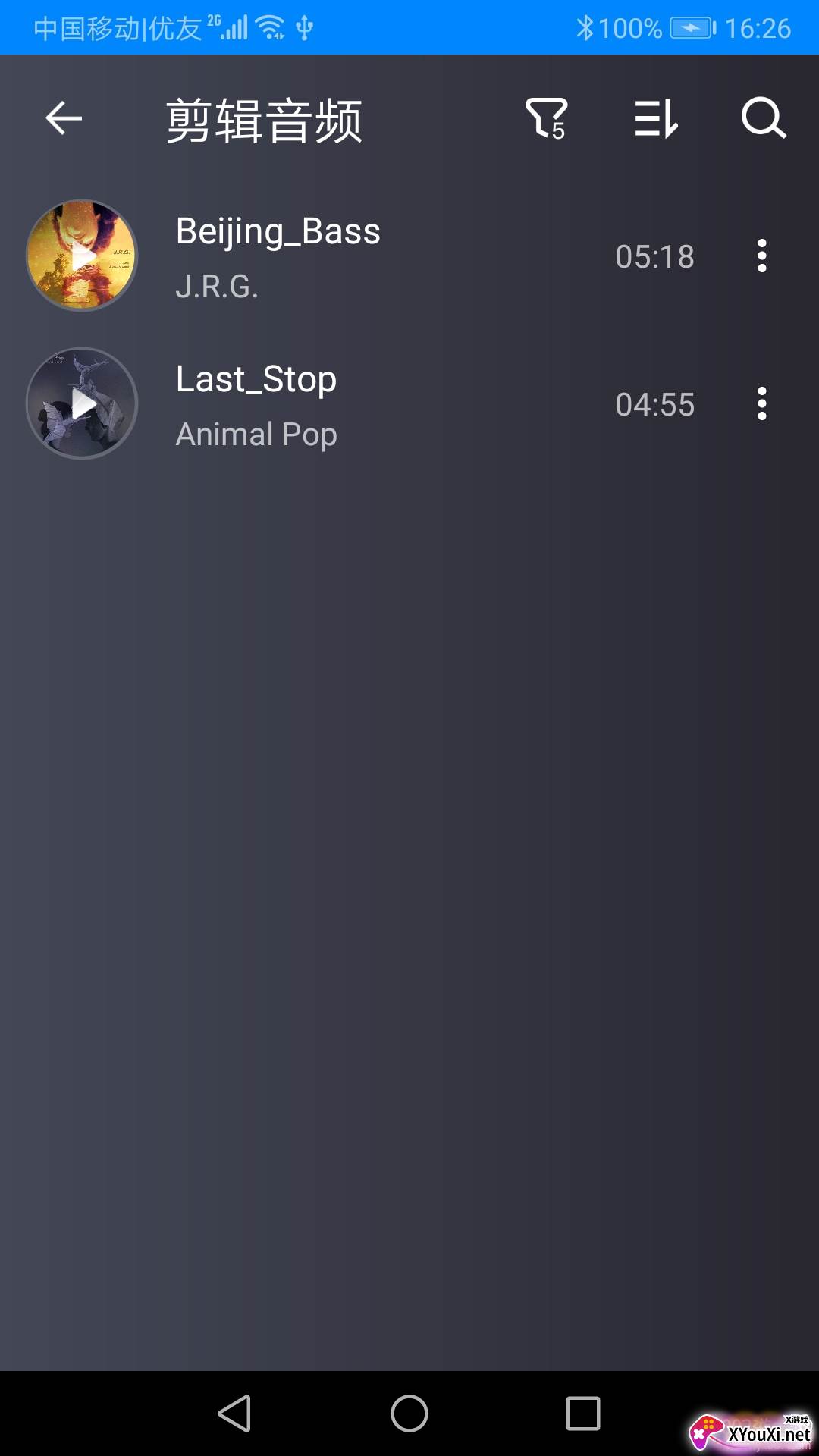
Task: Open the recent apps overview
Action: click(x=582, y=1414)
